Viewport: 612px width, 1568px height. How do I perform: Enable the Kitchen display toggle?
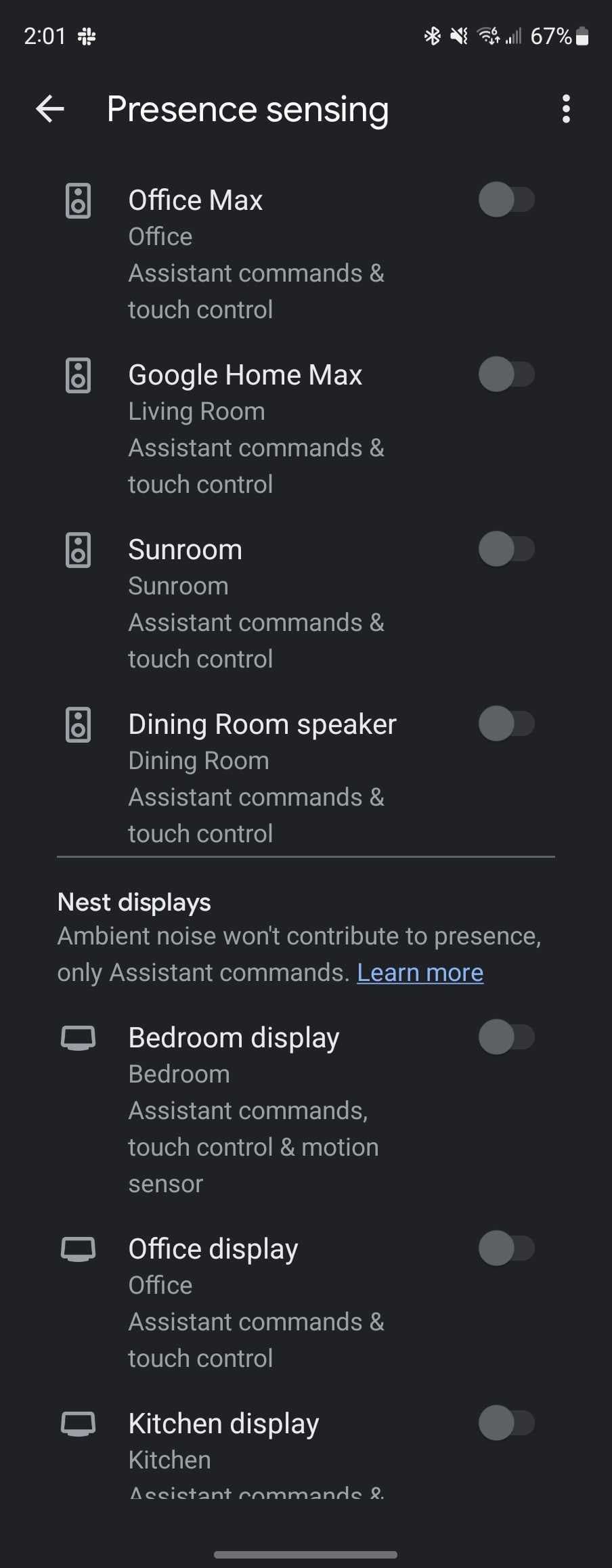tap(506, 1423)
